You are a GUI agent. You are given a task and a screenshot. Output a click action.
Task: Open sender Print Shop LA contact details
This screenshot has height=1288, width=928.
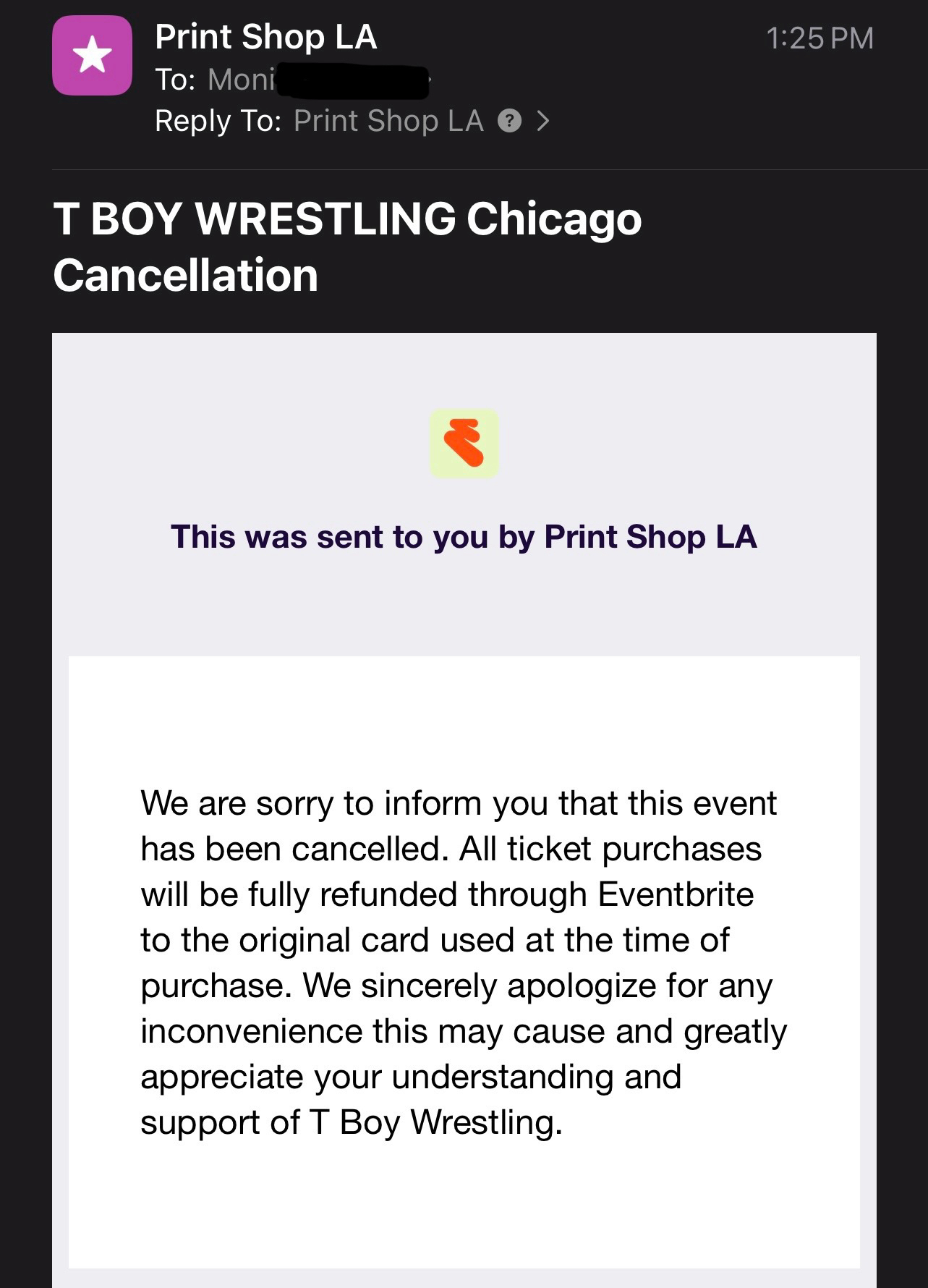pos(265,37)
